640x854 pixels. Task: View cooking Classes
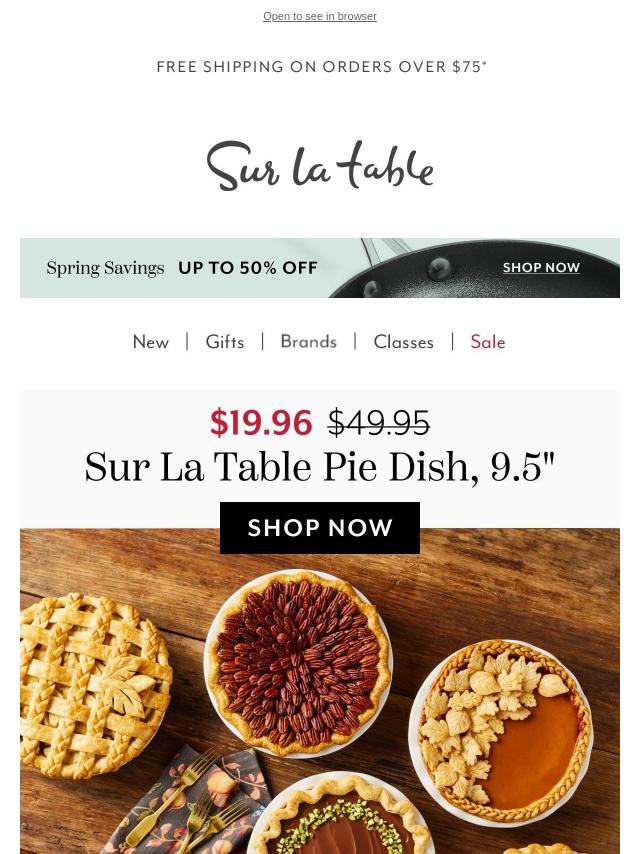click(x=403, y=342)
